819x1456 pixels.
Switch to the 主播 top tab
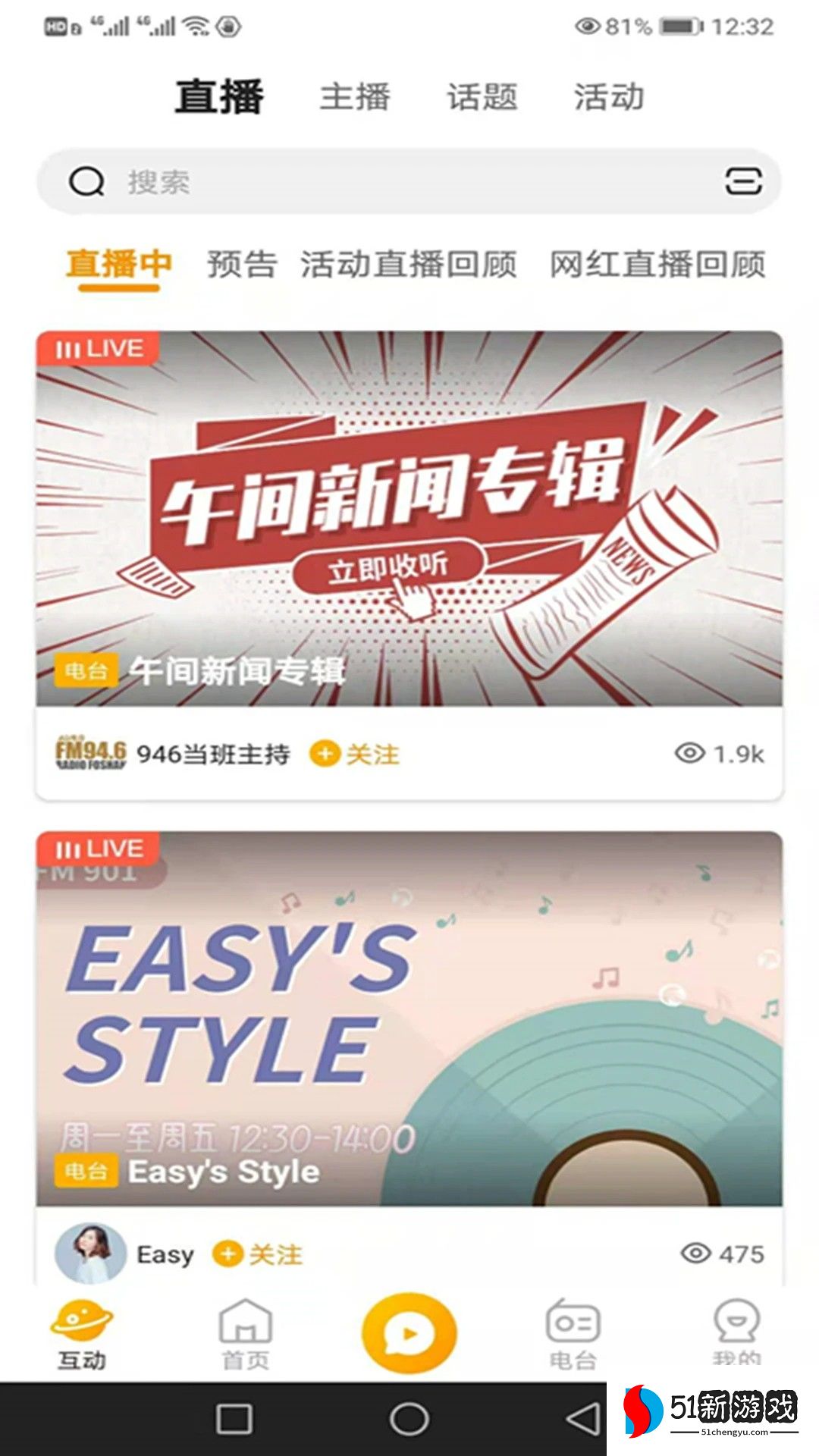coord(355,97)
